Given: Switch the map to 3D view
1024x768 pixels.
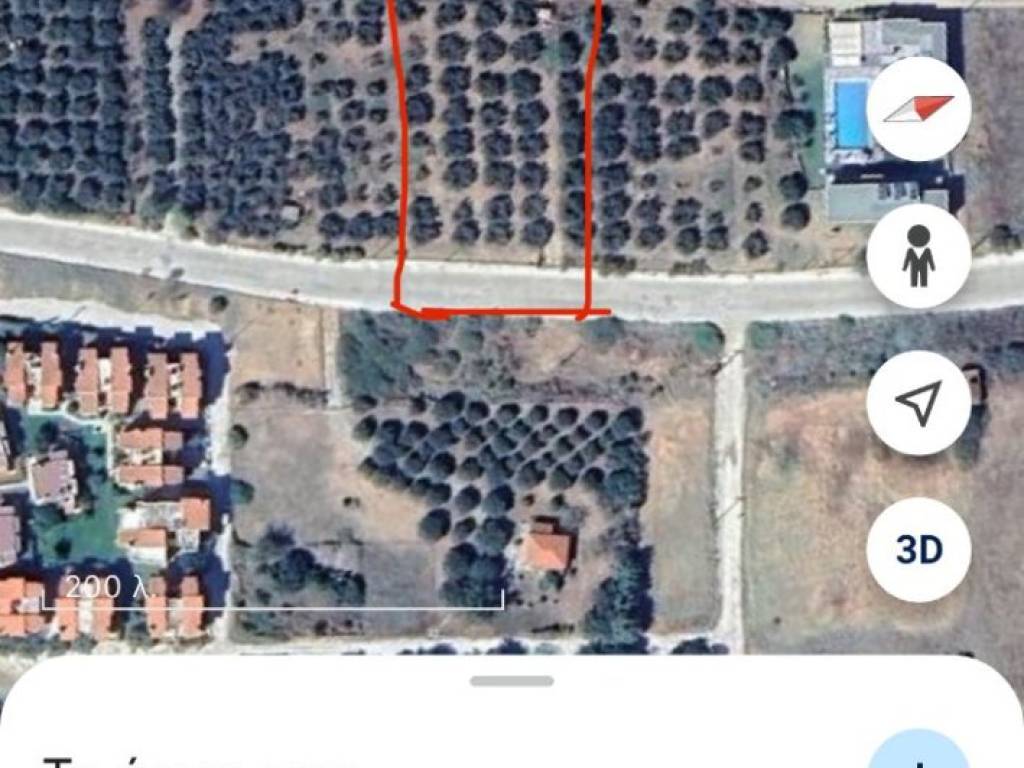Looking at the screenshot, I should click(x=918, y=549).
